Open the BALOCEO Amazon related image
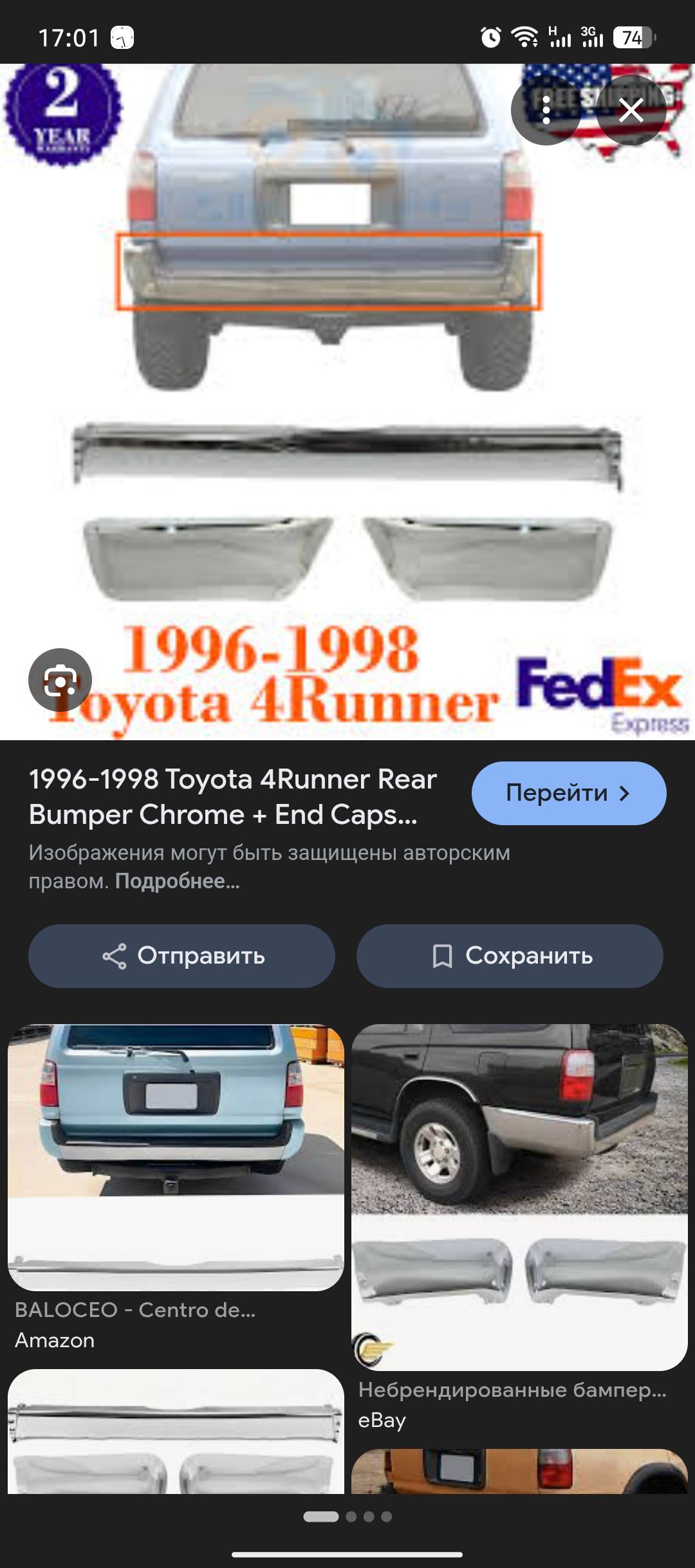The height and width of the screenshot is (1568, 695). (176, 1157)
